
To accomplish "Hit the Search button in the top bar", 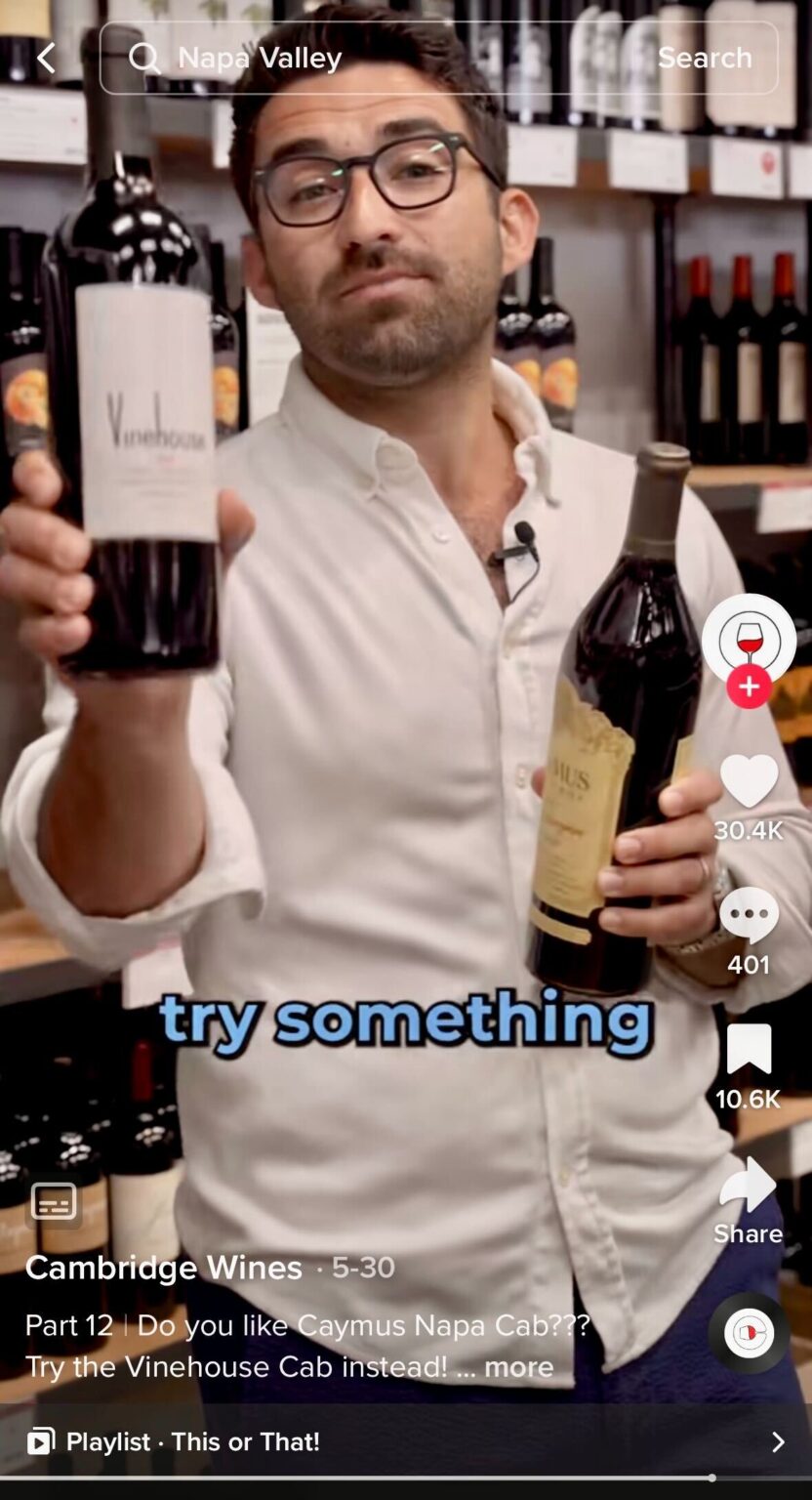I will pyautogui.click(x=705, y=59).
